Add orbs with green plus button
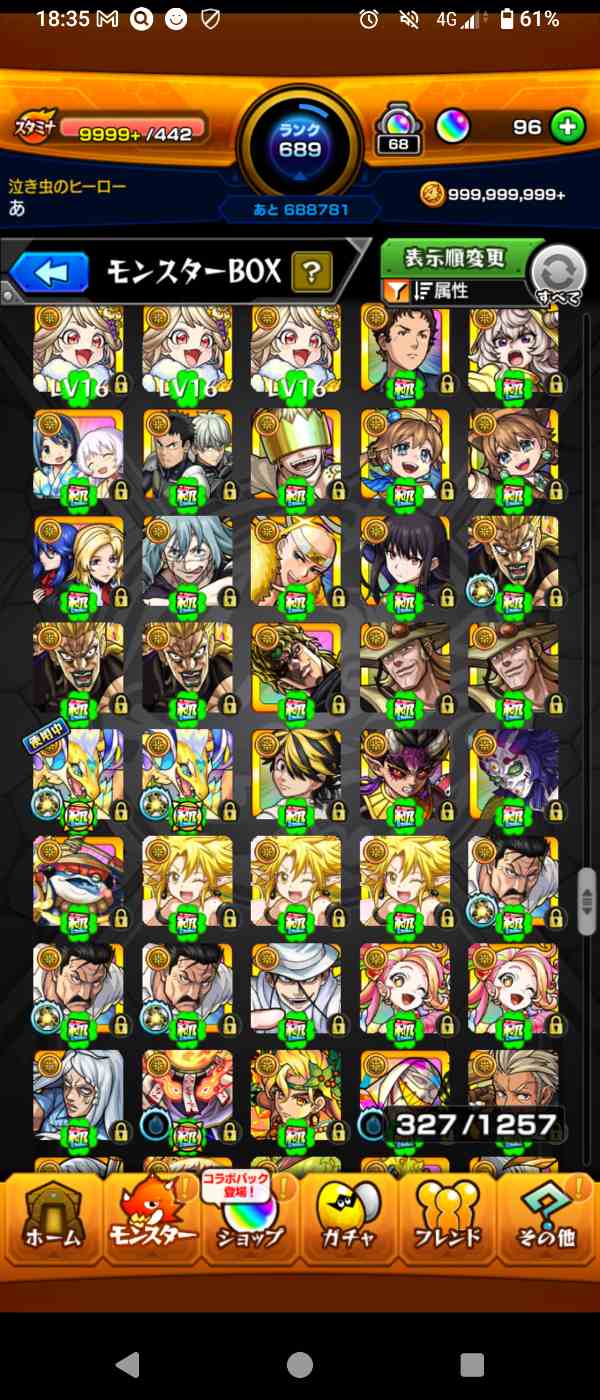 [568, 127]
